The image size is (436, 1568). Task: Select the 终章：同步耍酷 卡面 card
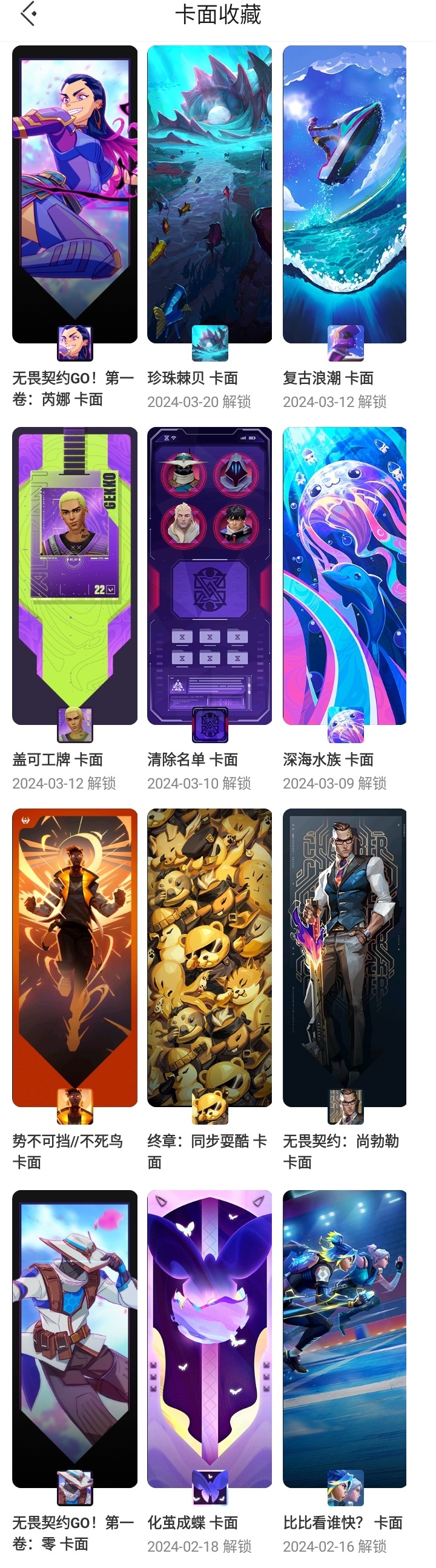coord(210,957)
